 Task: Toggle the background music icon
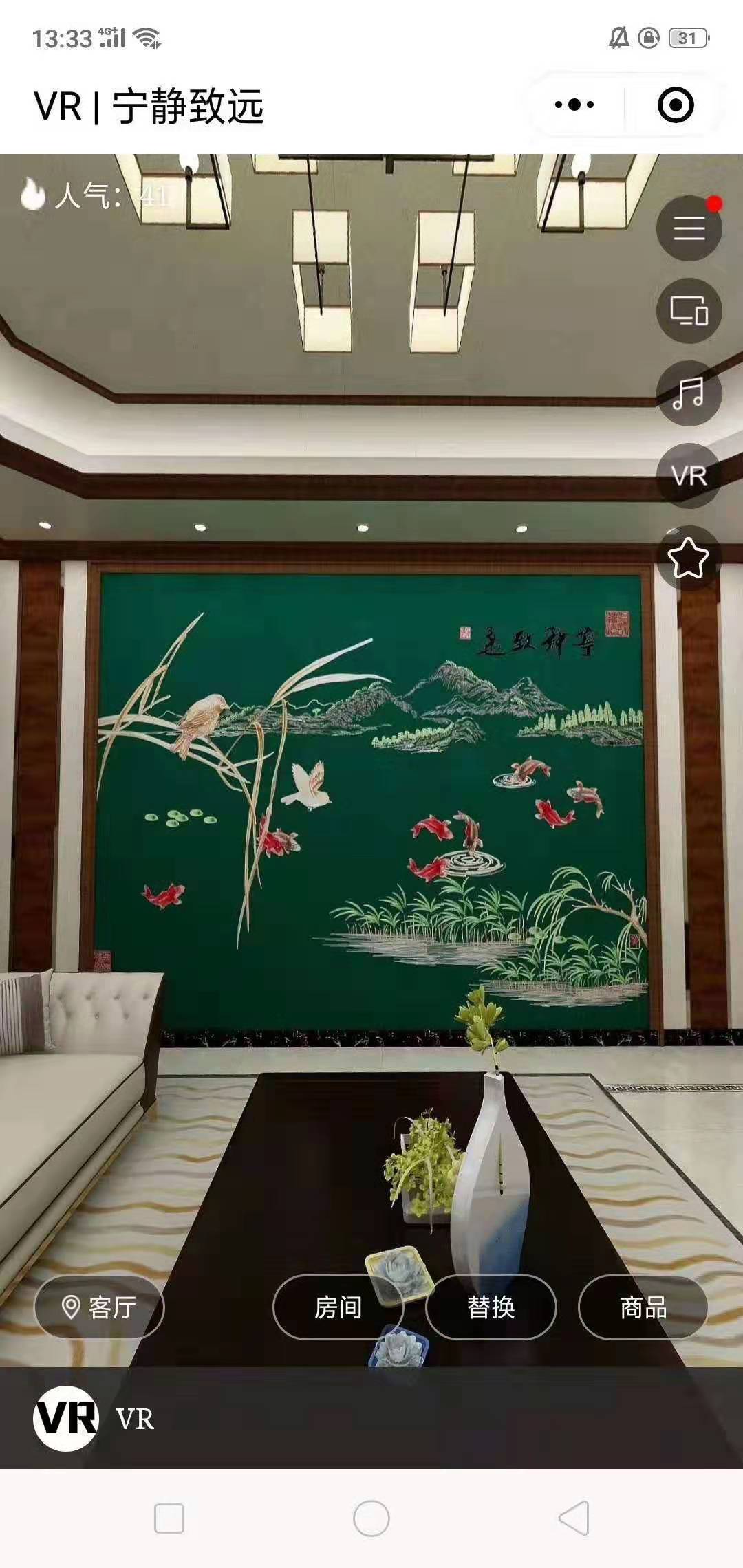(x=689, y=393)
